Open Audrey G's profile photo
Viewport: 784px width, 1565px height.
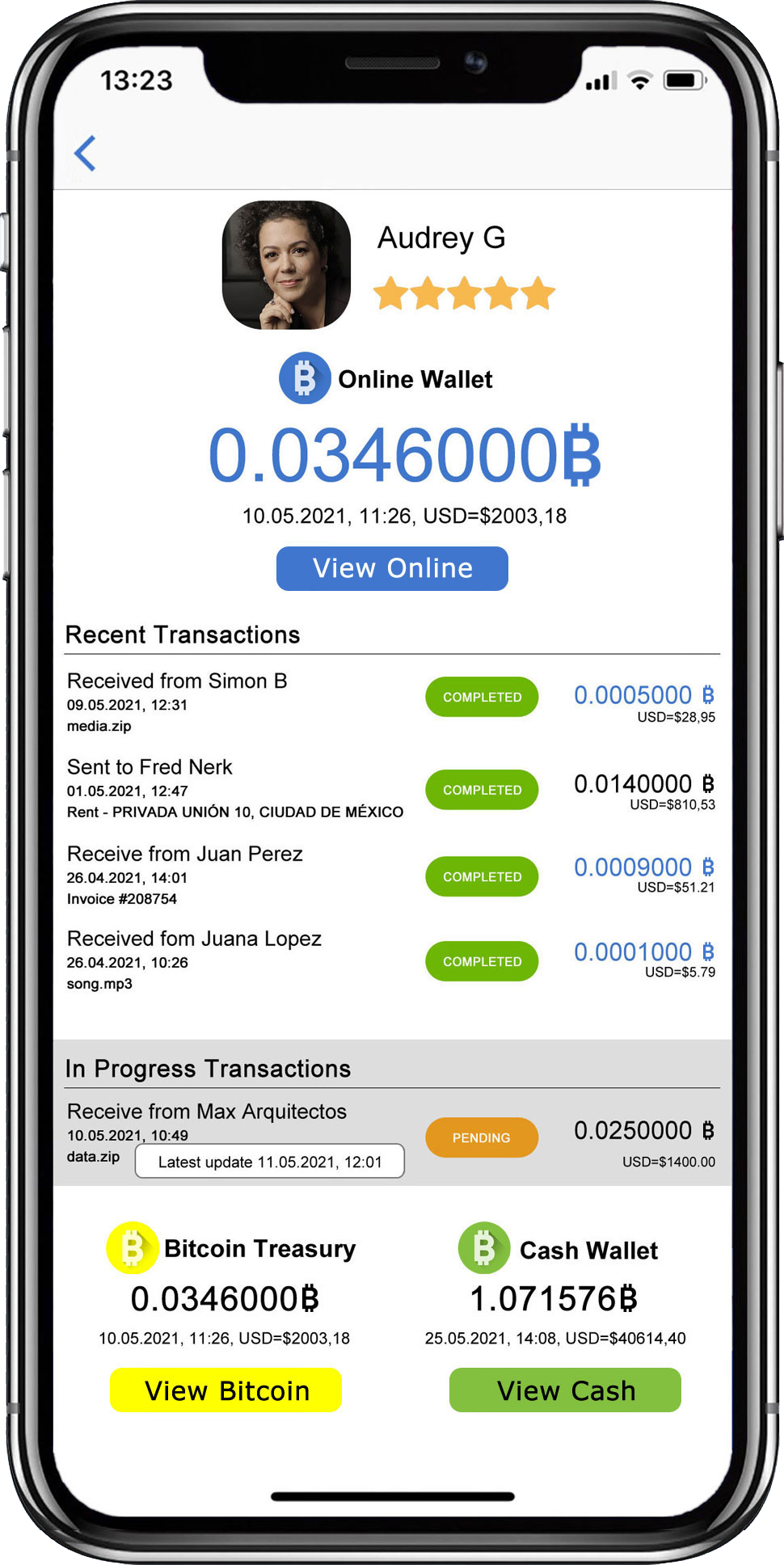[x=286, y=265]
